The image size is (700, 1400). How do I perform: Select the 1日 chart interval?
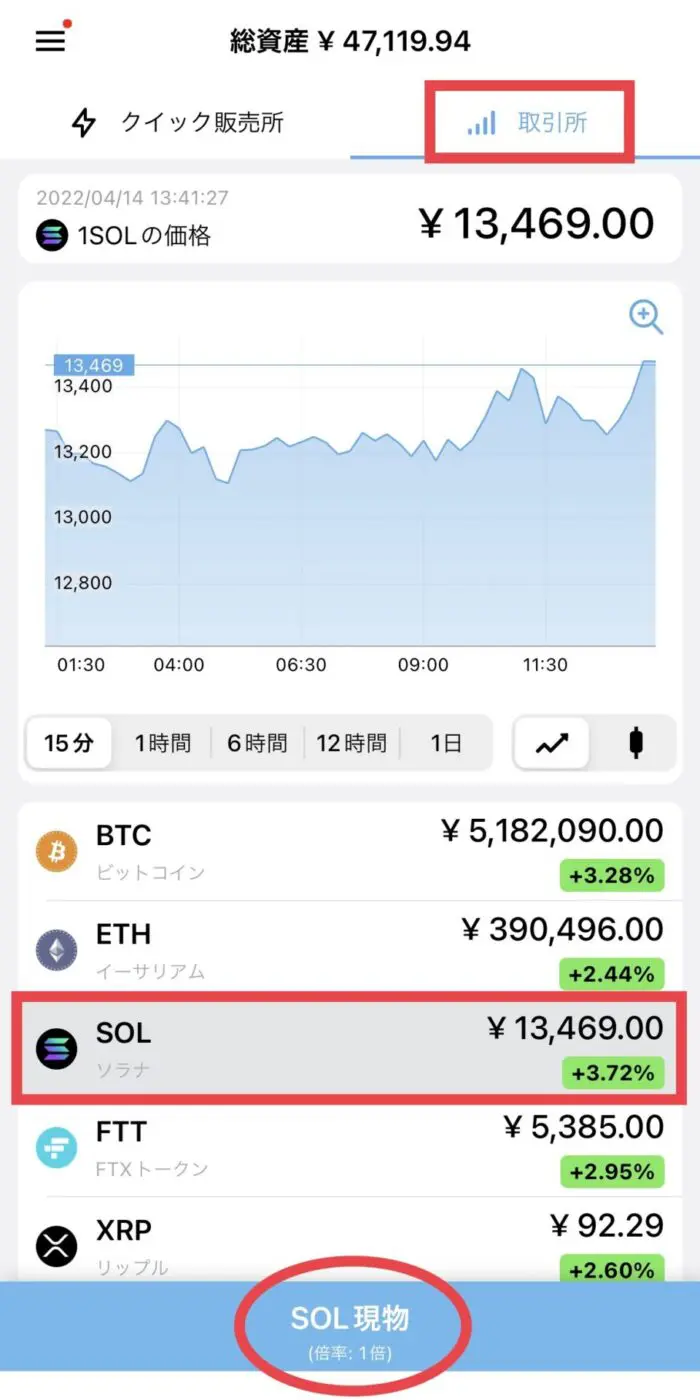click(446, 743)
